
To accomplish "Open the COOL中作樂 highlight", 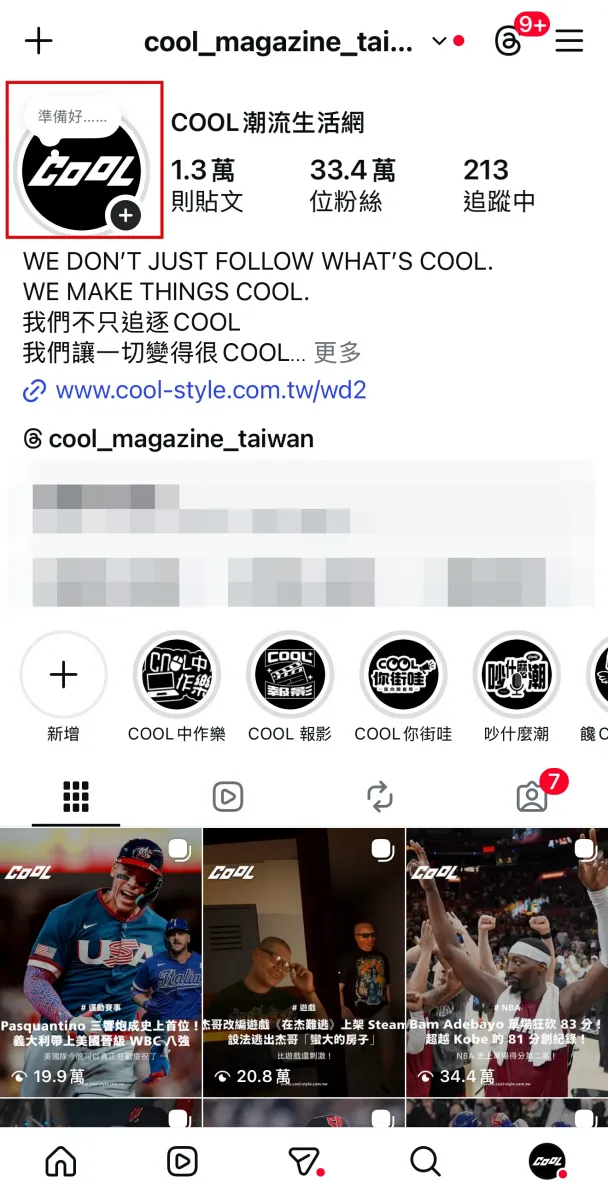I will pos(177,675).
